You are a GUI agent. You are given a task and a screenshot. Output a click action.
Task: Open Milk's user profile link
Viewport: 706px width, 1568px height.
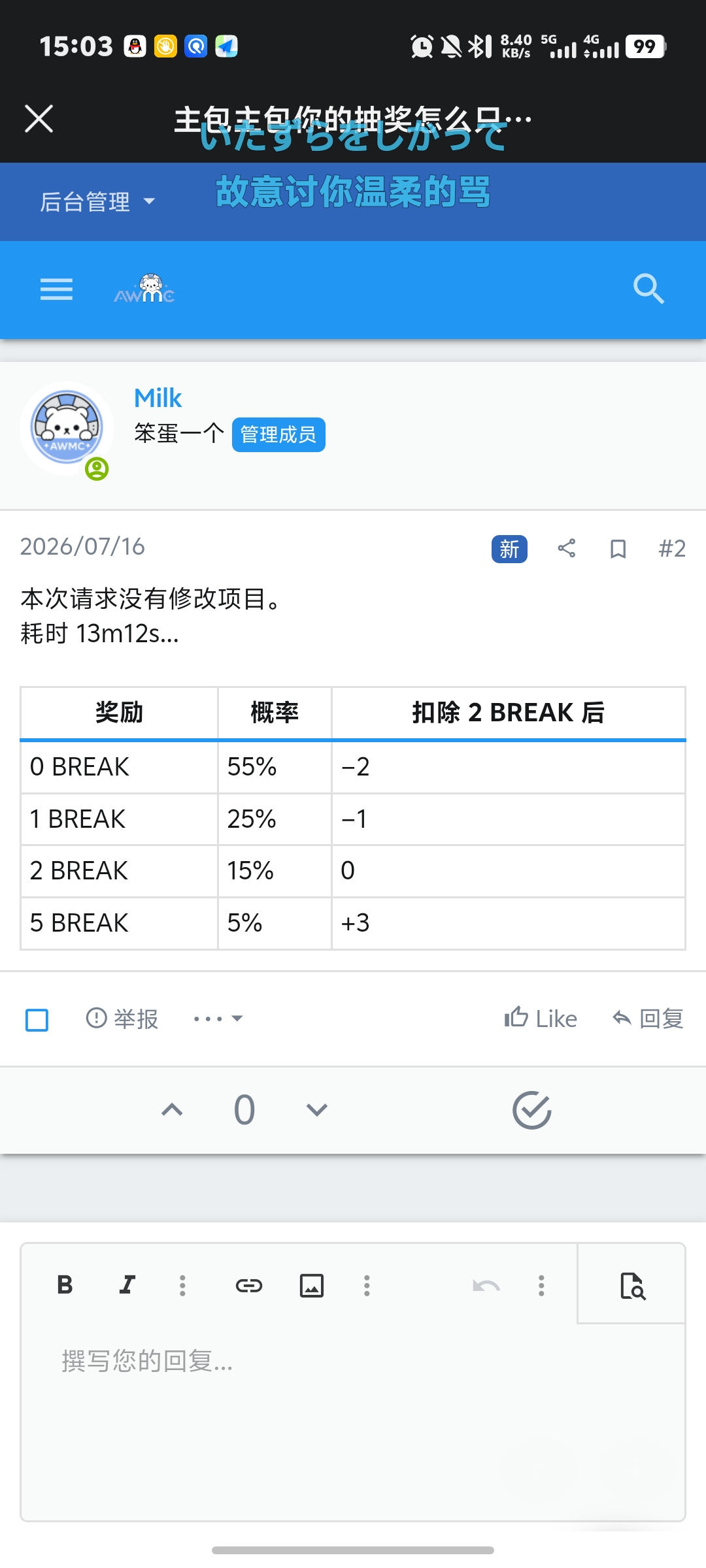(x=158, y=398)
